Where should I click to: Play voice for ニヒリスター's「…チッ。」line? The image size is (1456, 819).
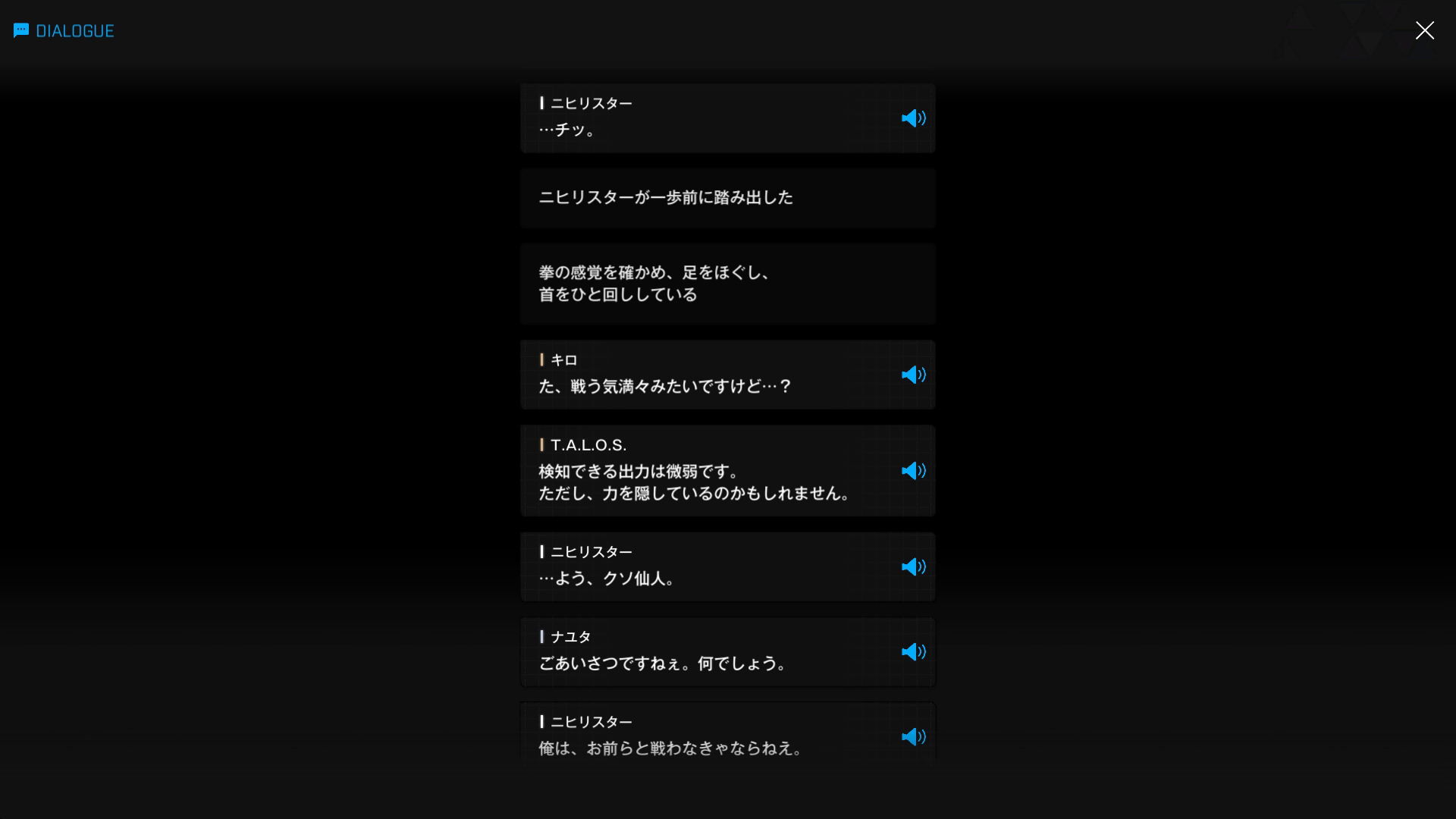913,118
